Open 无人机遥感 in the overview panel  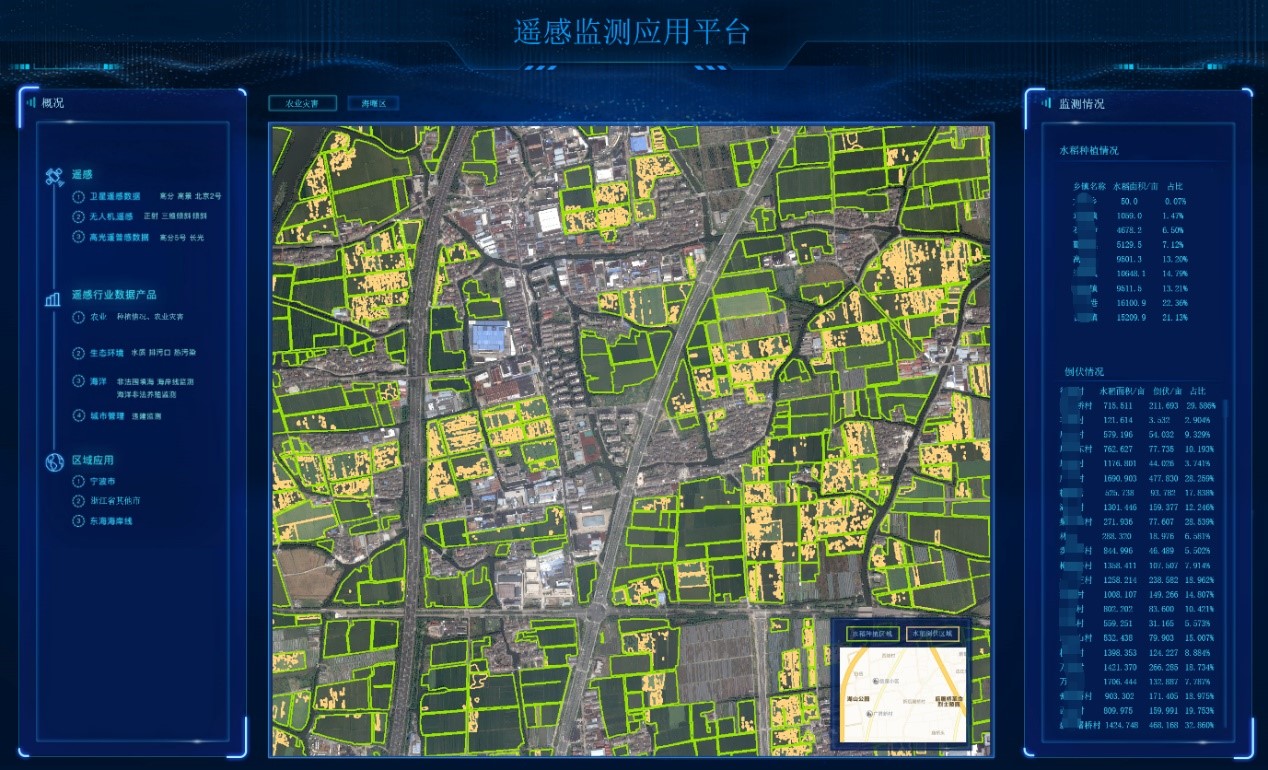pyautogui.click(x=110, y=216)
